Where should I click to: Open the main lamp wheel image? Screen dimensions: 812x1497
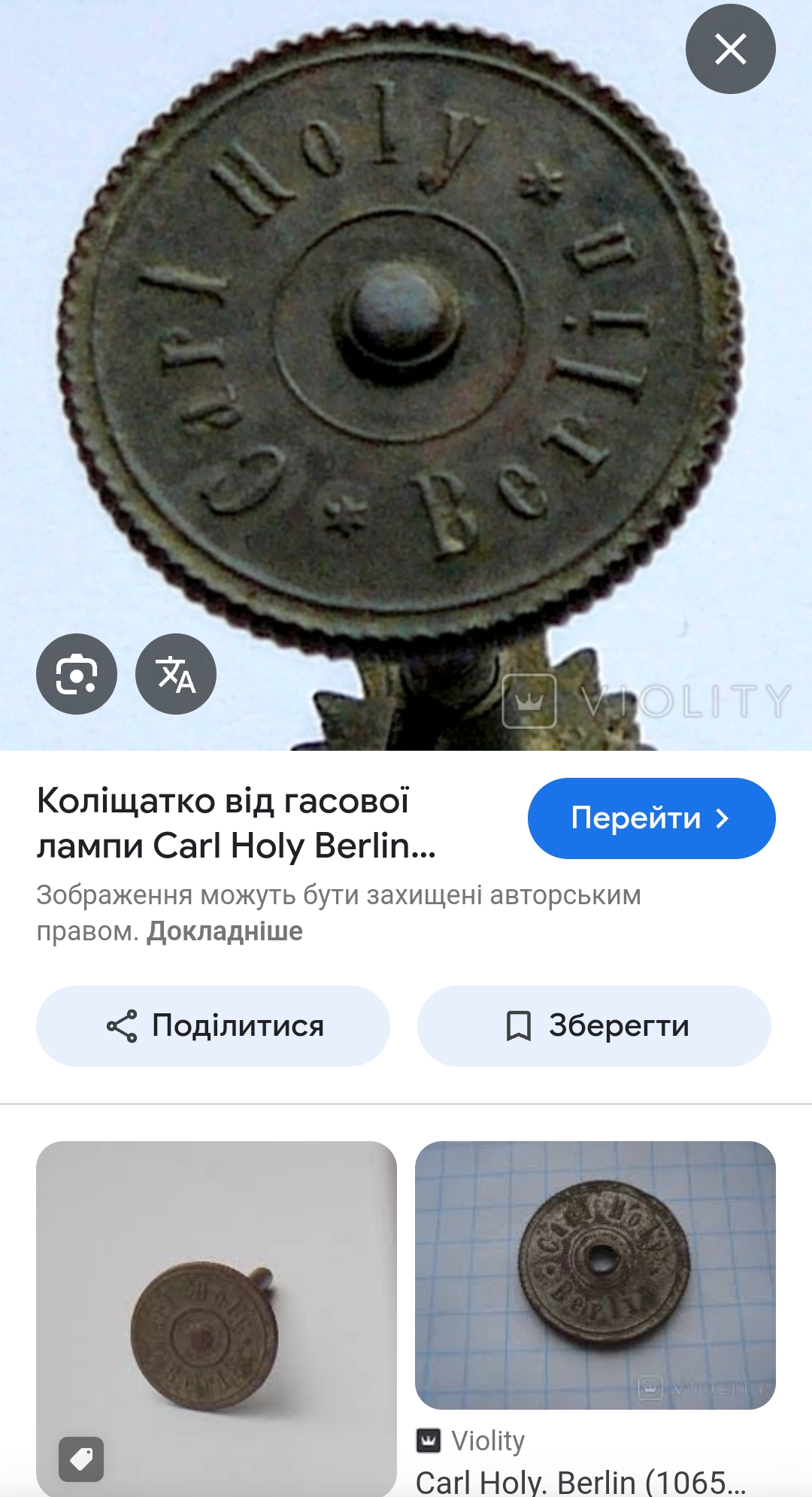[x=406, y=375]
